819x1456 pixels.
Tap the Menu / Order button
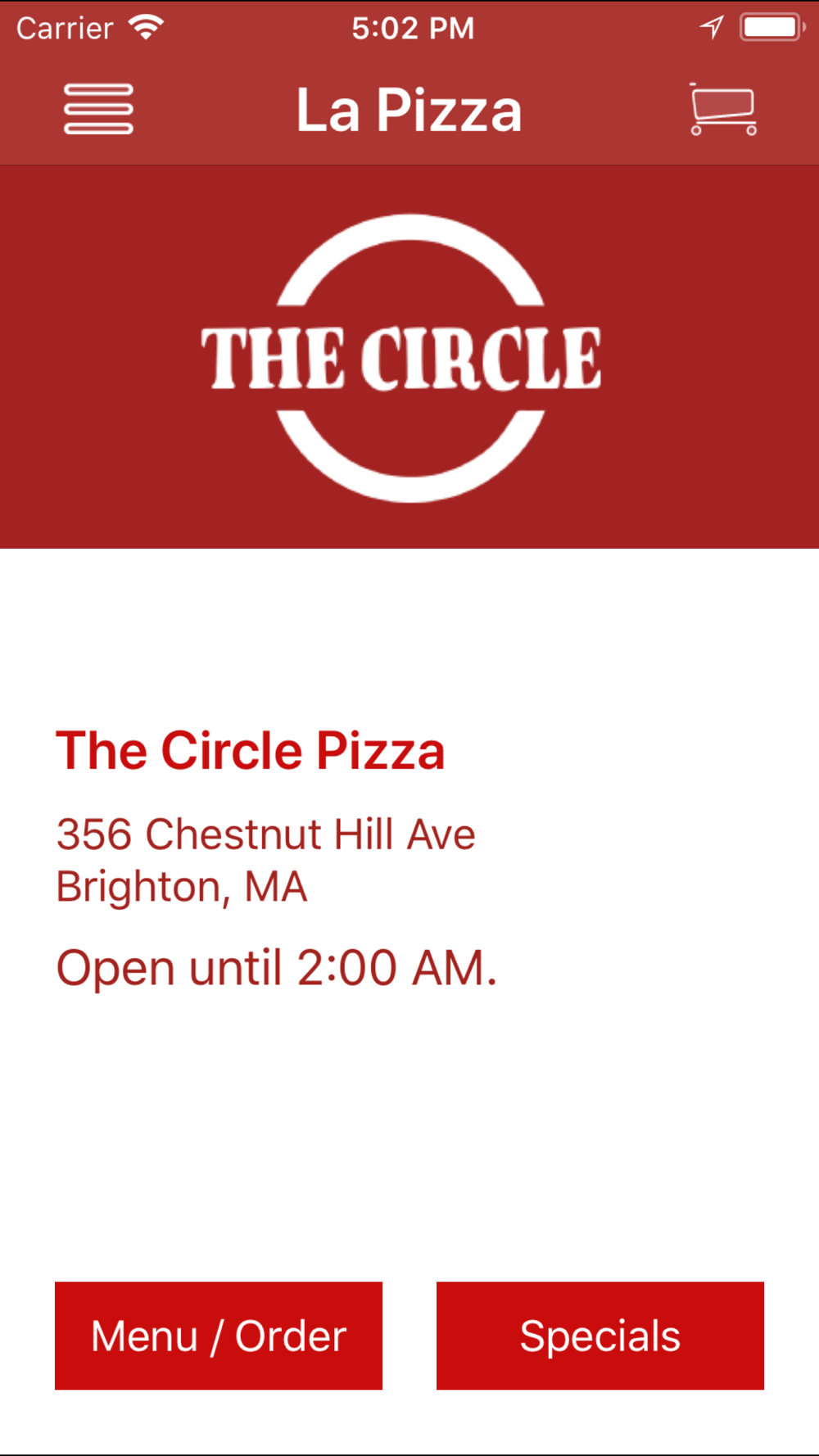tap(219, 1336)
